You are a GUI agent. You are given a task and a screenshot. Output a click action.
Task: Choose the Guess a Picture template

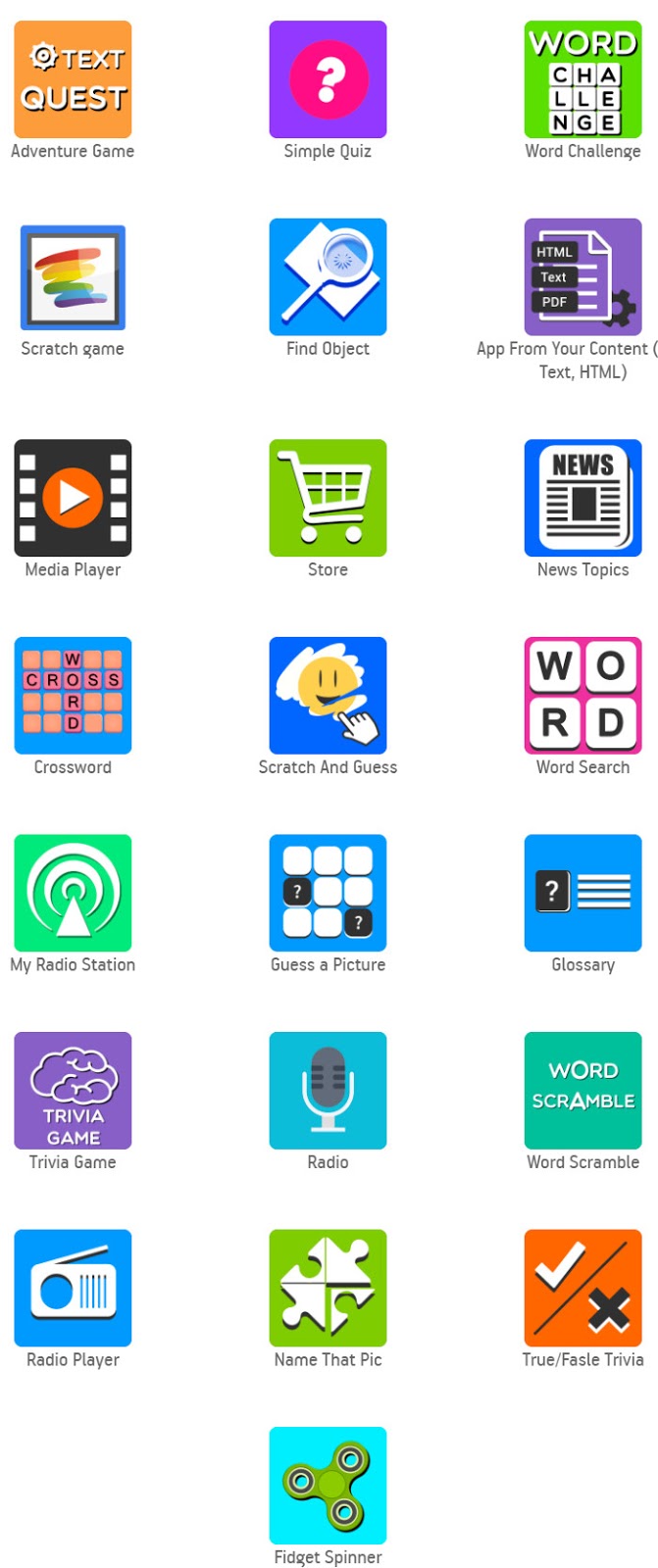328,893
